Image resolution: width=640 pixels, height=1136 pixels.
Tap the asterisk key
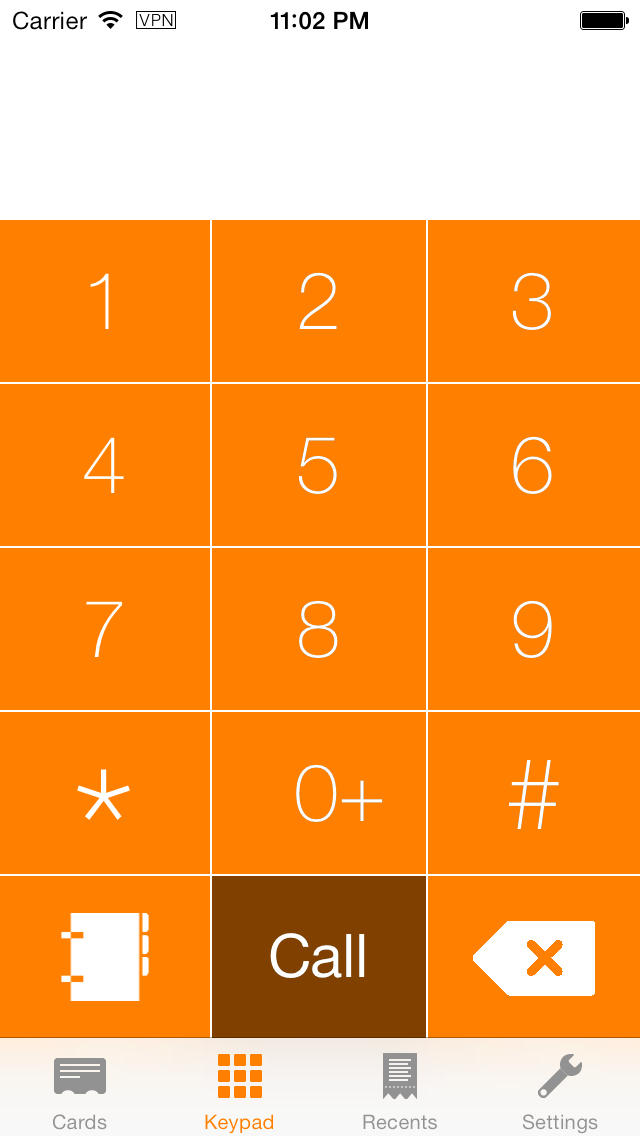click(105, 793)
